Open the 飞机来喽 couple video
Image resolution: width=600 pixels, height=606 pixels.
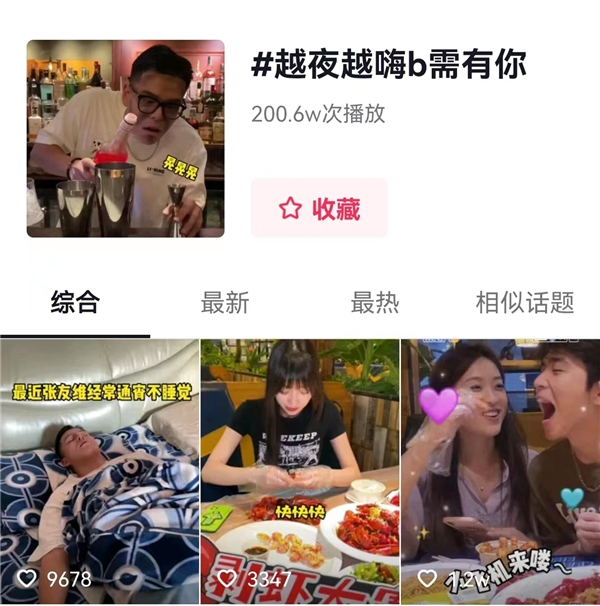(x=501, y=472)
